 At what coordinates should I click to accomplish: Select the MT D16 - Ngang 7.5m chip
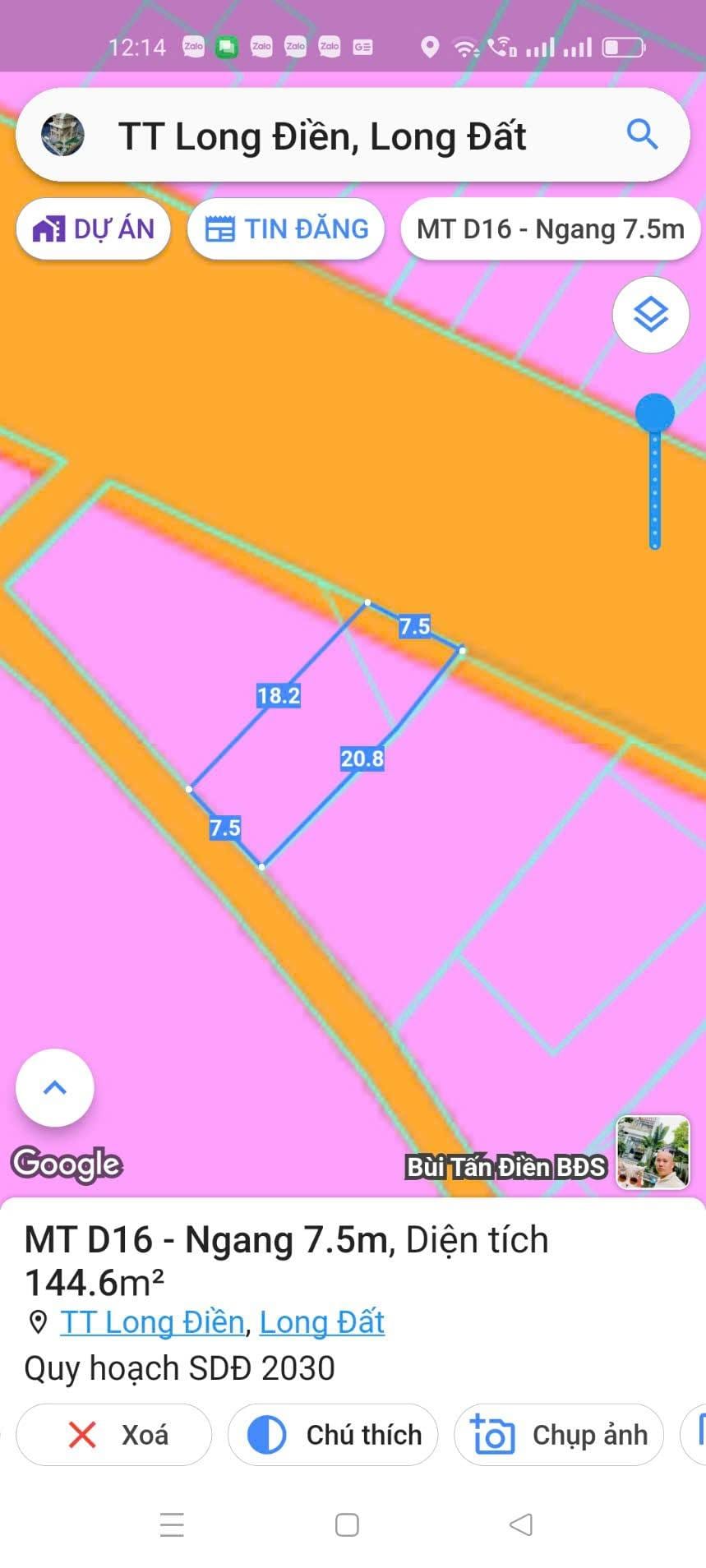click(x=550, y=228)
